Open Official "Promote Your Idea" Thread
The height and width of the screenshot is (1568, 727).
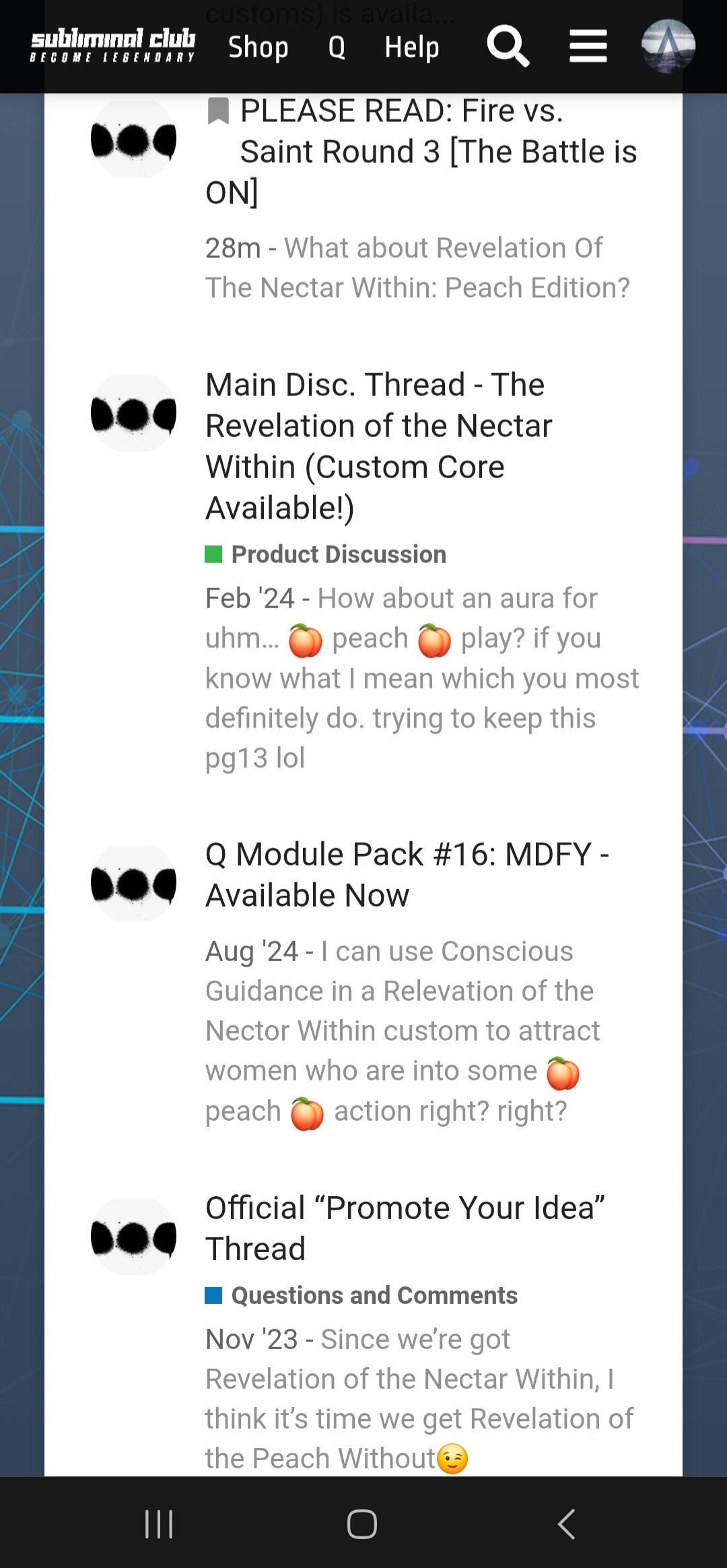405,1228
